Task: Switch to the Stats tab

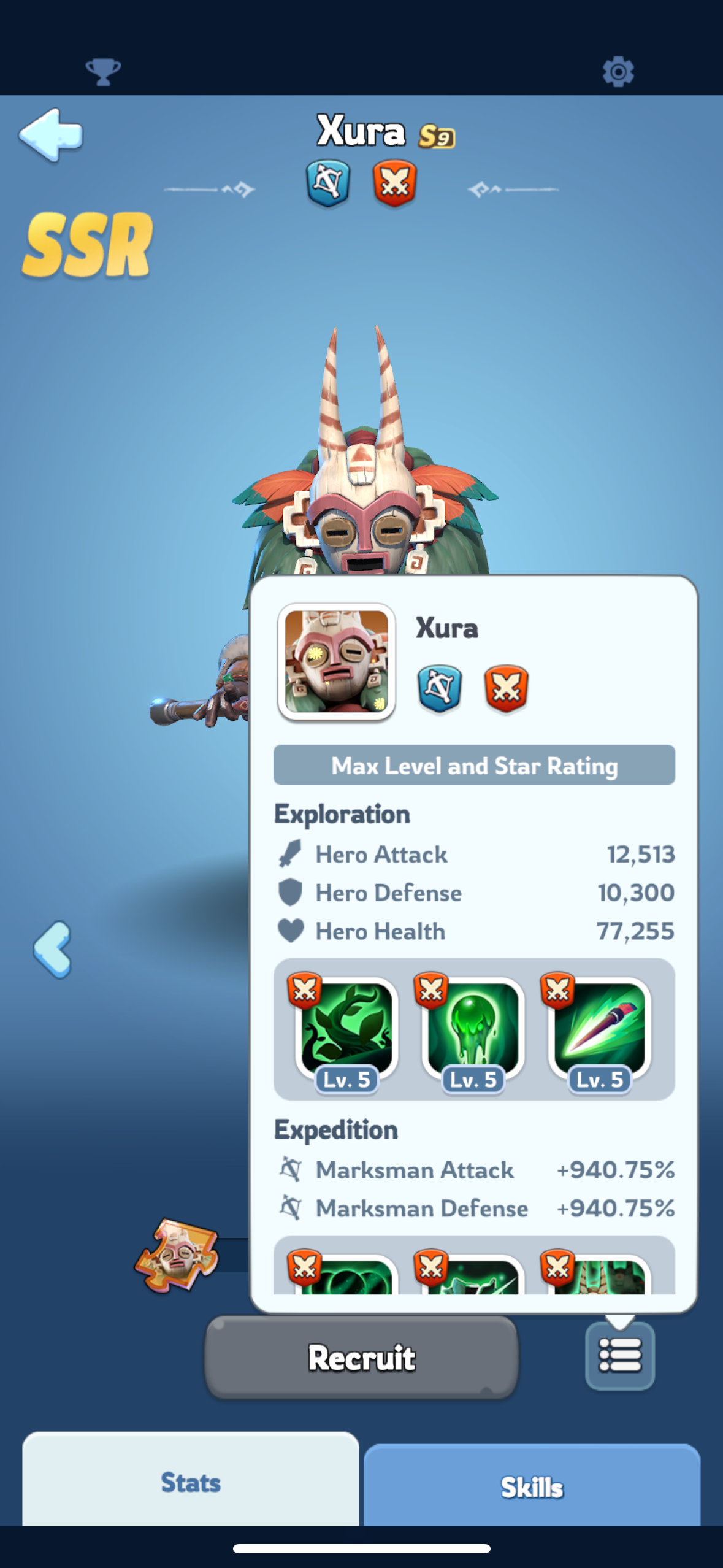Action: click(191, 1481)
